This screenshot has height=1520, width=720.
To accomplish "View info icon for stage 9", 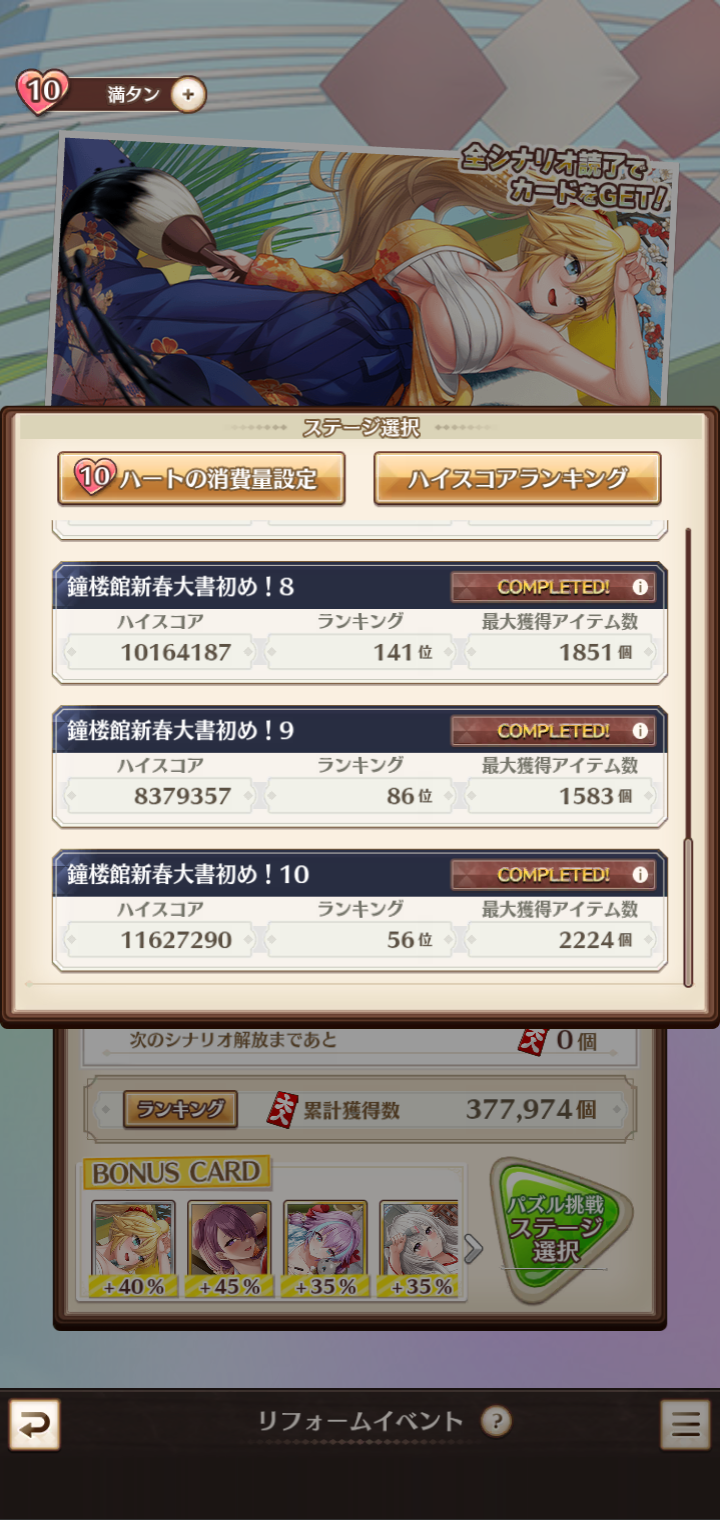I will point(640,731).
